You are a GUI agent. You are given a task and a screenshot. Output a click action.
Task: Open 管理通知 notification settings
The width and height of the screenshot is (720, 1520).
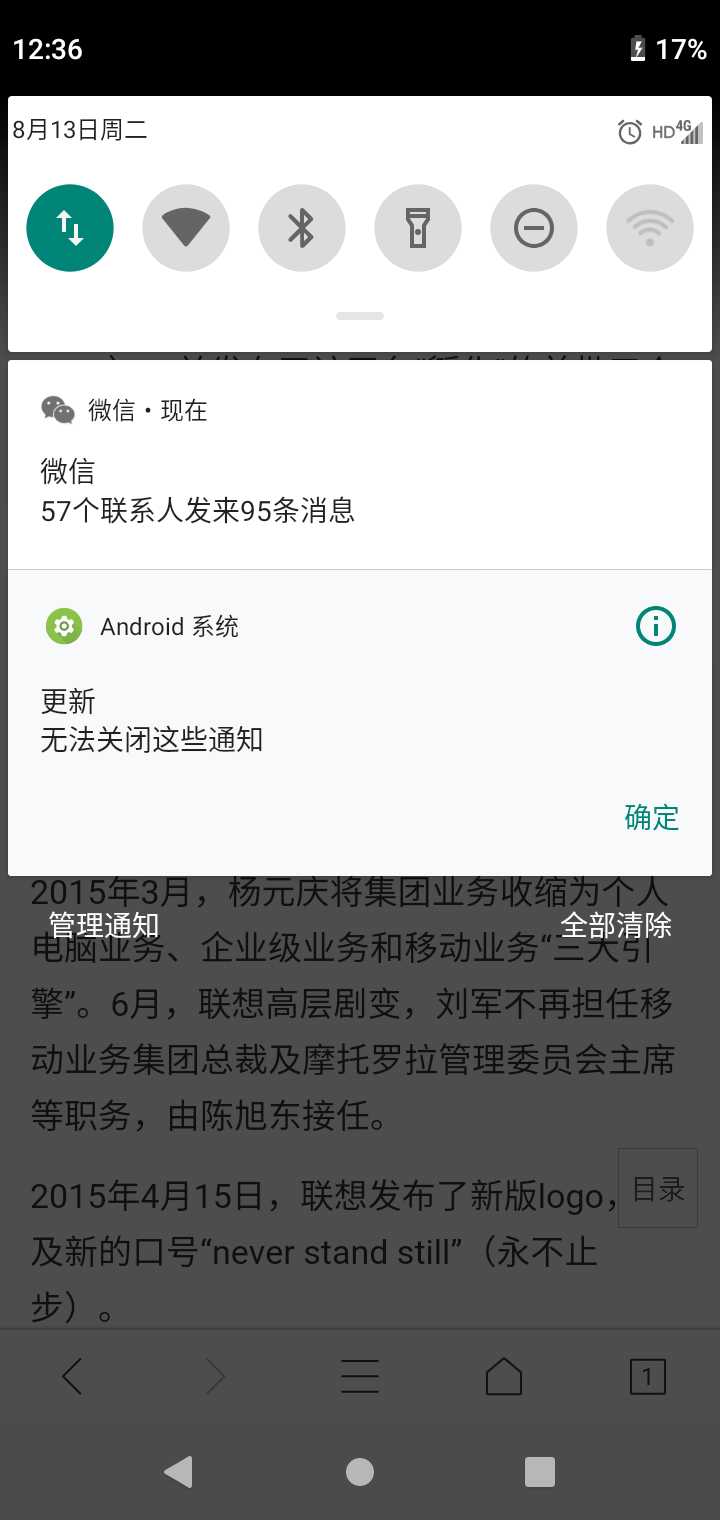[x=104, y=925]
